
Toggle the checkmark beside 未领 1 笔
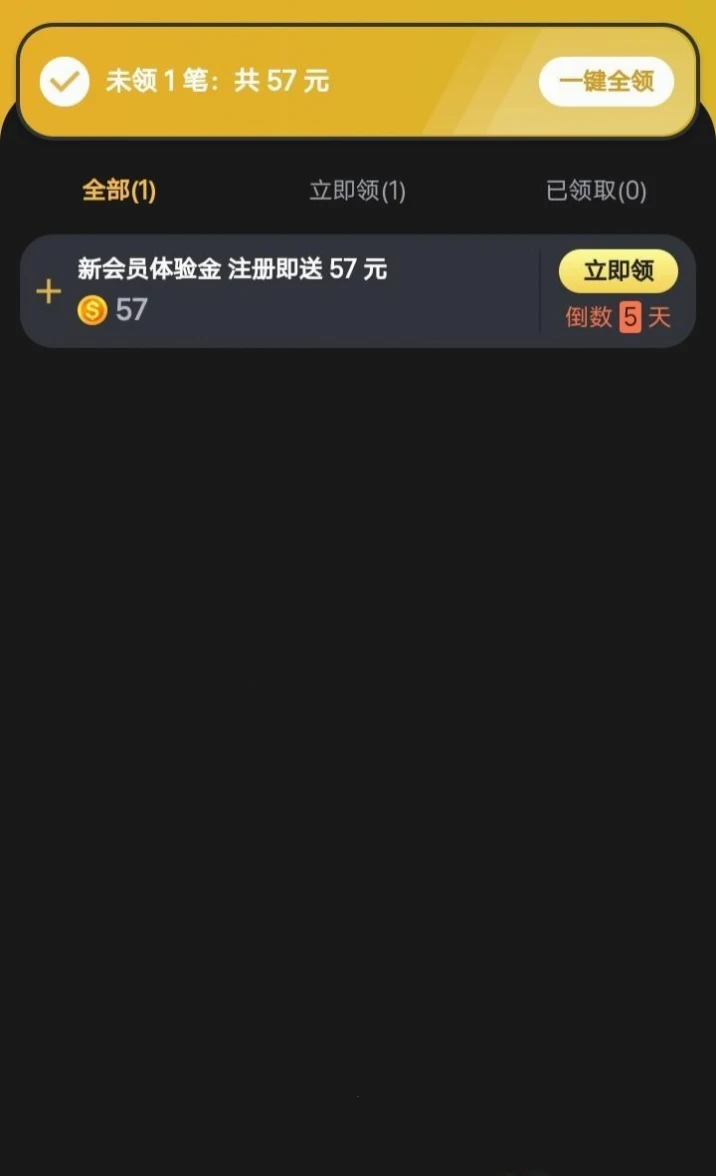coord(65,82)
